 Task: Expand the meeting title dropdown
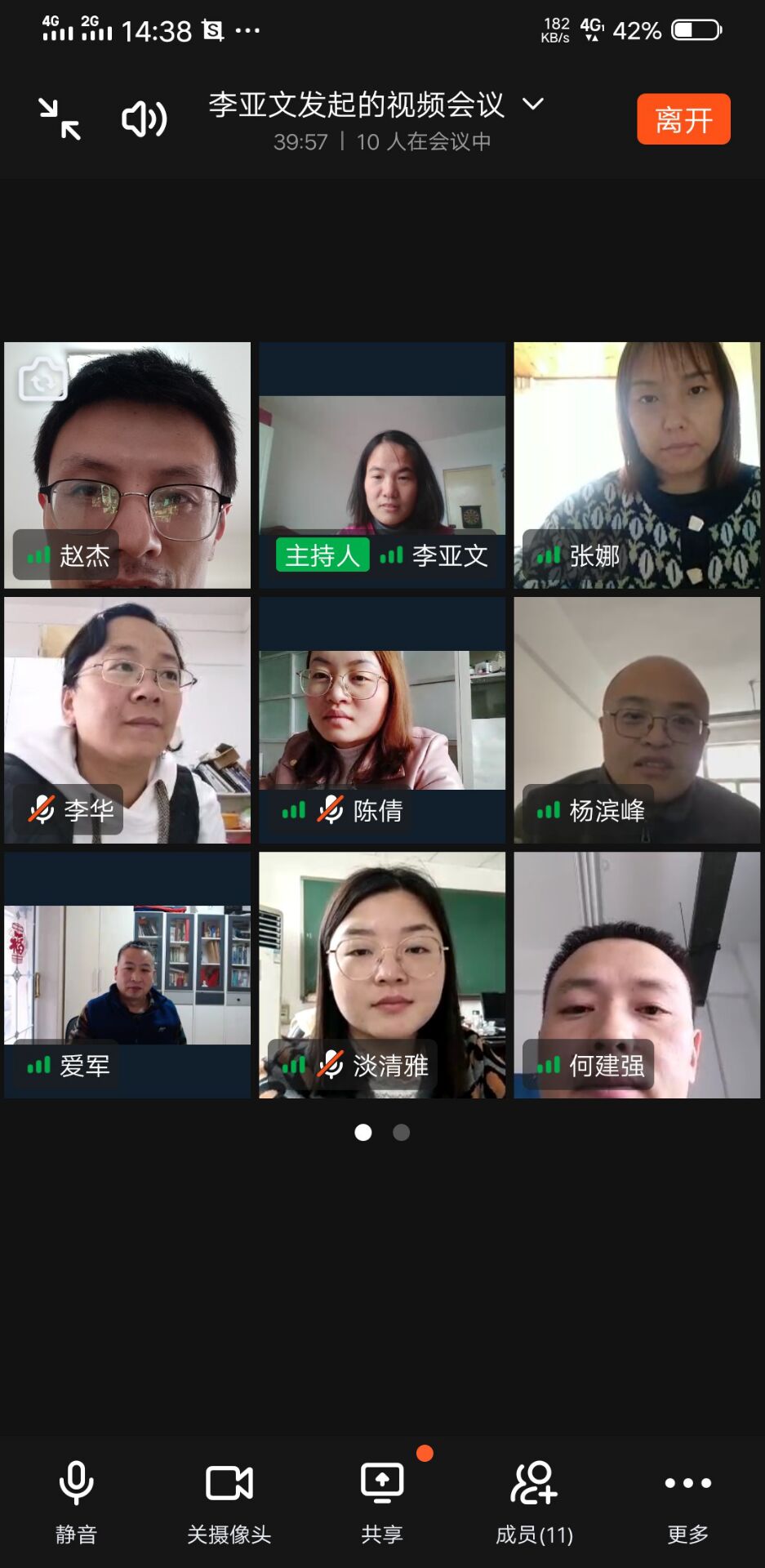pos(533,105)
